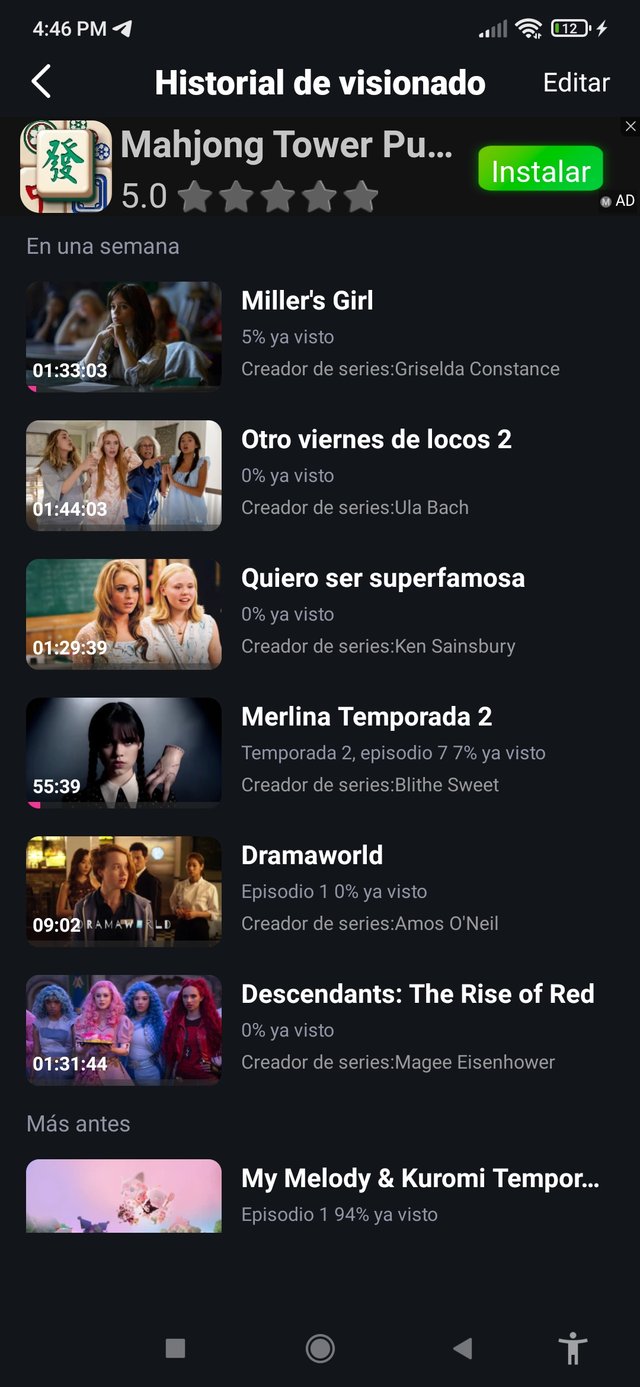The image size is (640, 1387).
Task: Go back using the header arrow
Action: tap(41, 82)
